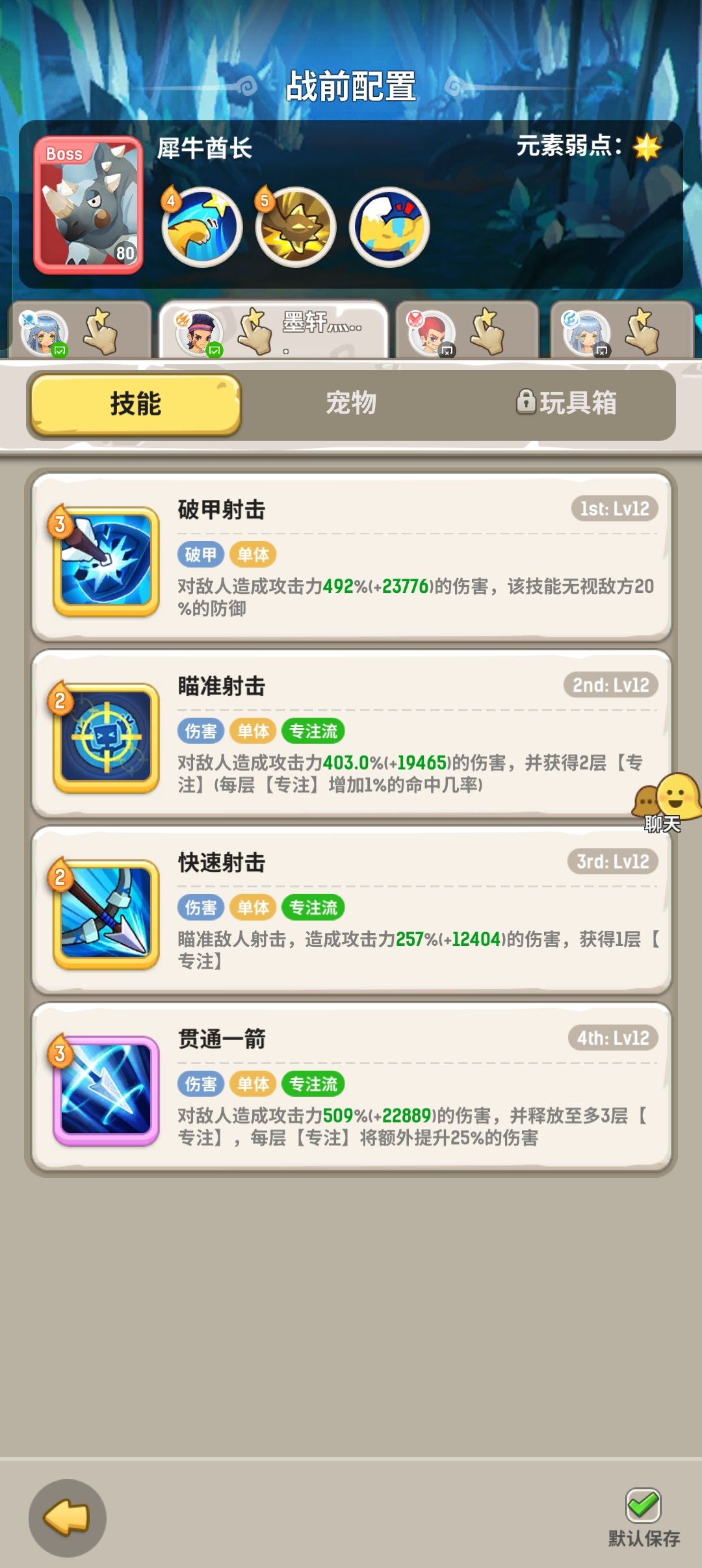The height and width of the screenshot is (1568, 702).
Task: Tap the 元素弱点 sun weakness icon
Action: pyautogui.click(x=647, y=148)
